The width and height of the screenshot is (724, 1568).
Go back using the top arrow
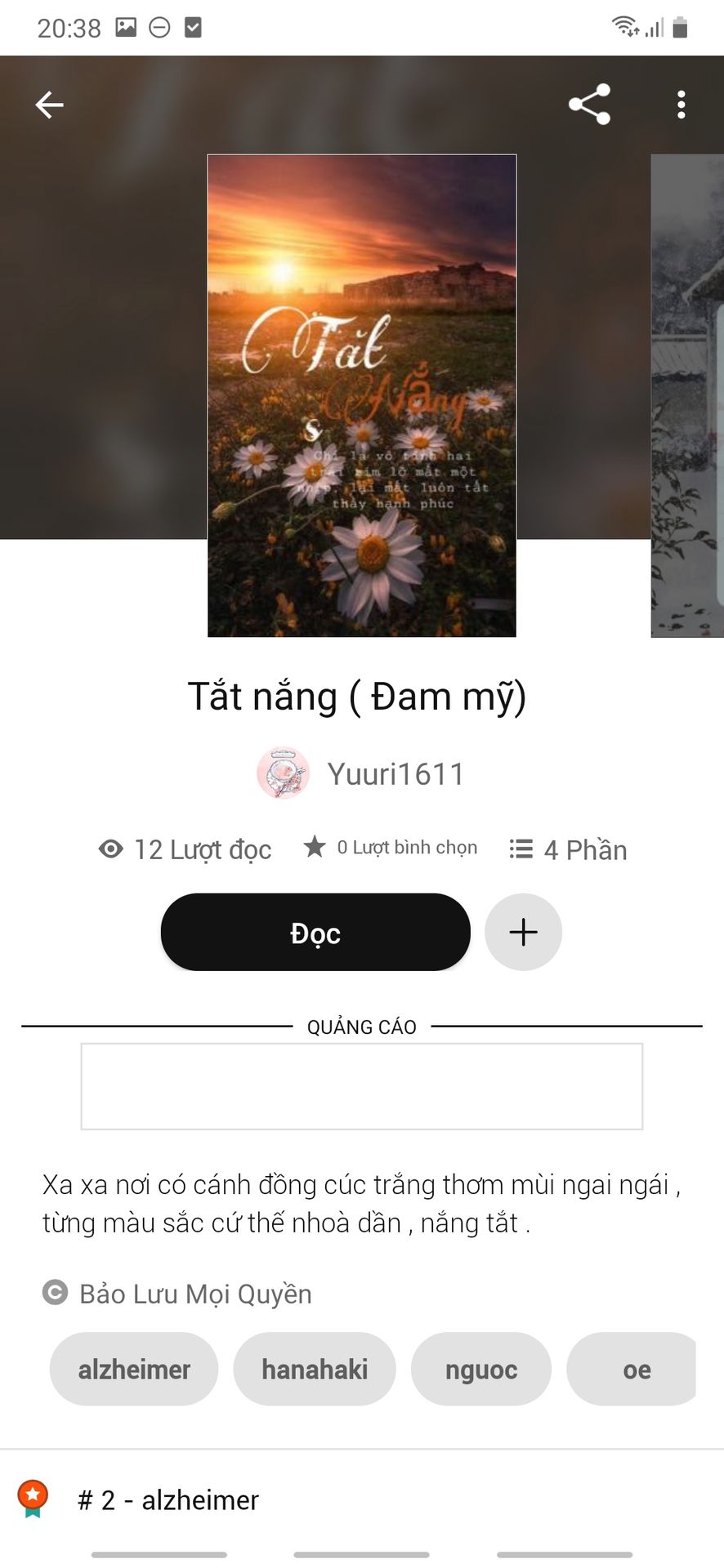pyautogui.click(x=49, y=105)
